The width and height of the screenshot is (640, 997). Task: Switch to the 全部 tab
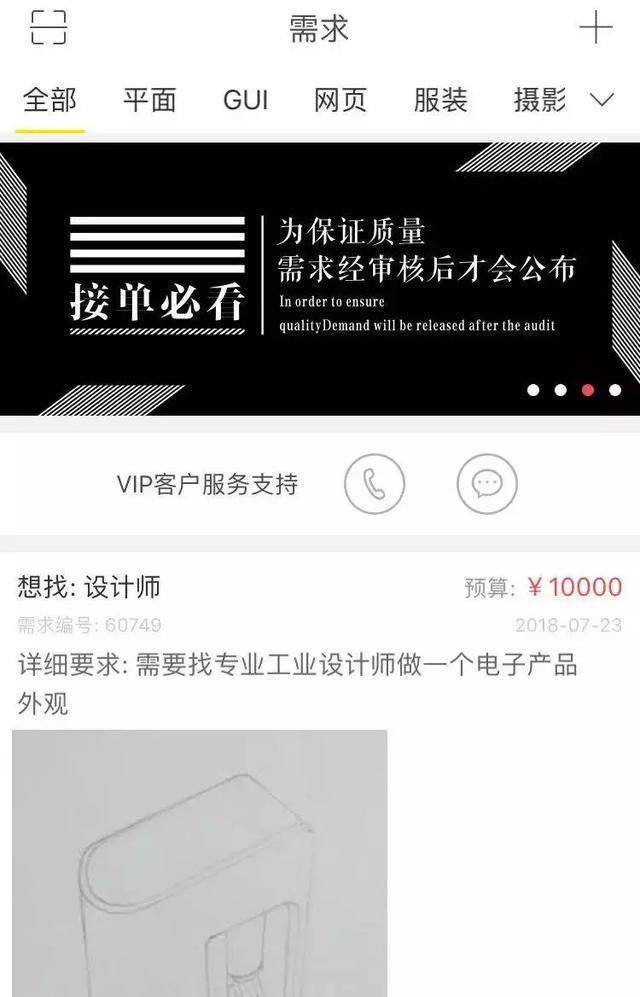point(49,100)
